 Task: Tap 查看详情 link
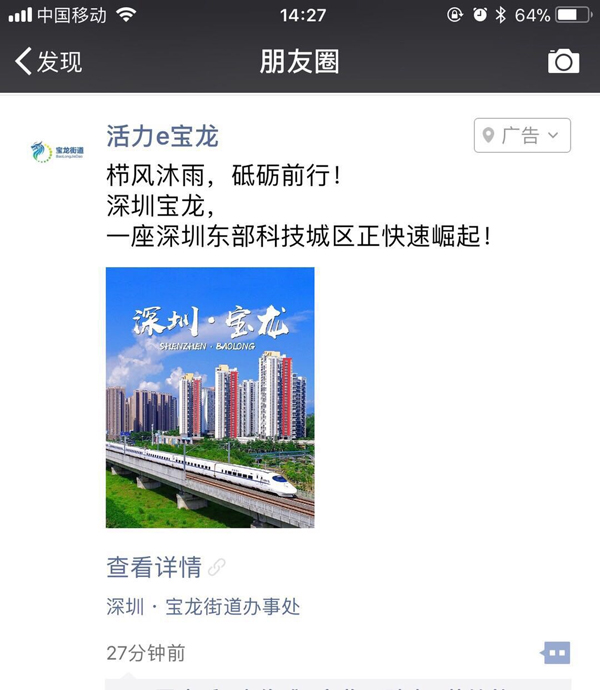pyautogui.click(x=154, y=567)
